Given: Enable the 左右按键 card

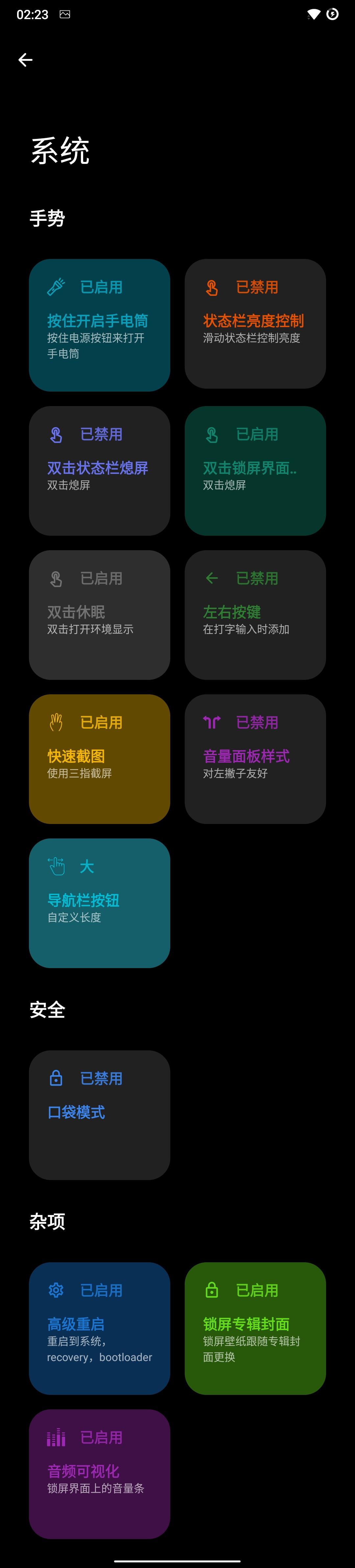Looking at the screenshot, I should pos(255,615).
